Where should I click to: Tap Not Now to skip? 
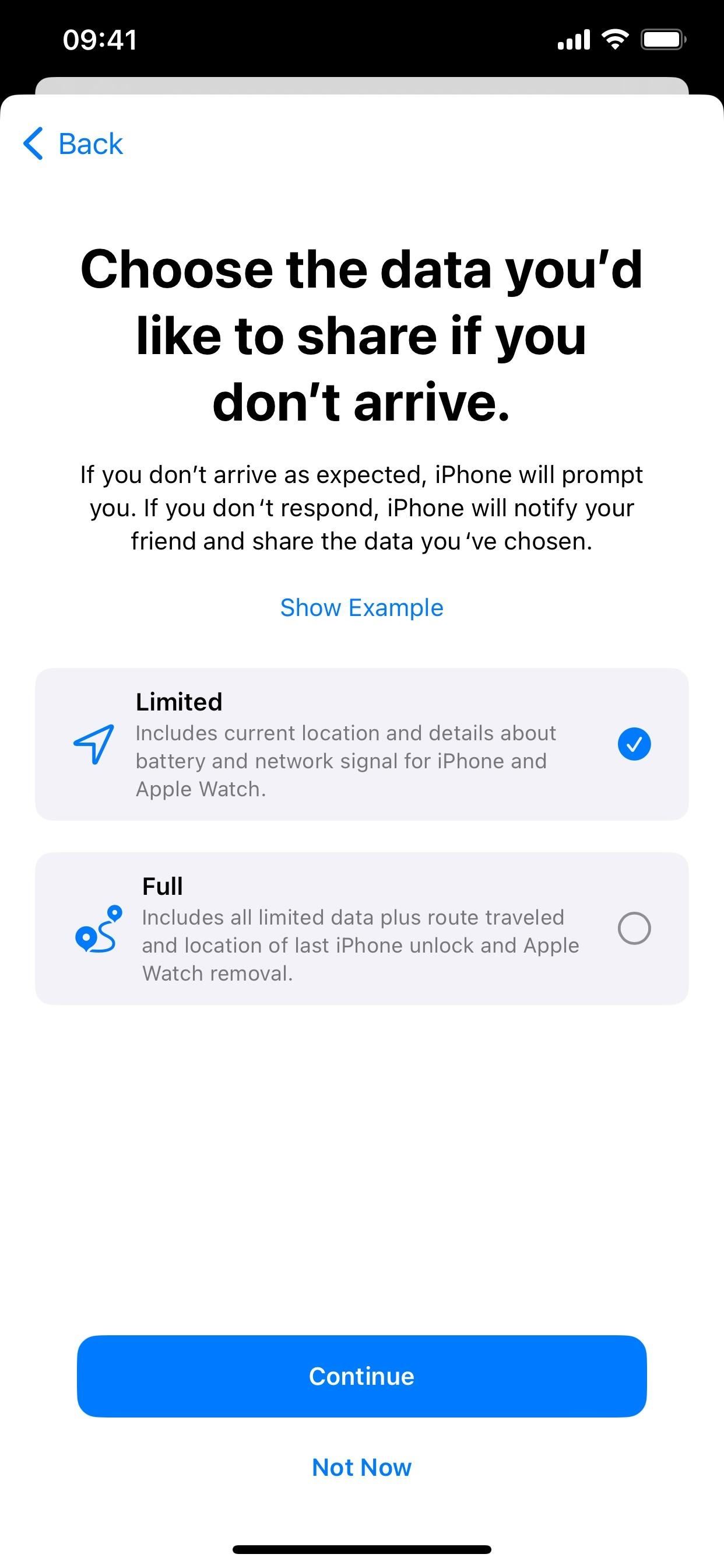tap(362, 1467)
